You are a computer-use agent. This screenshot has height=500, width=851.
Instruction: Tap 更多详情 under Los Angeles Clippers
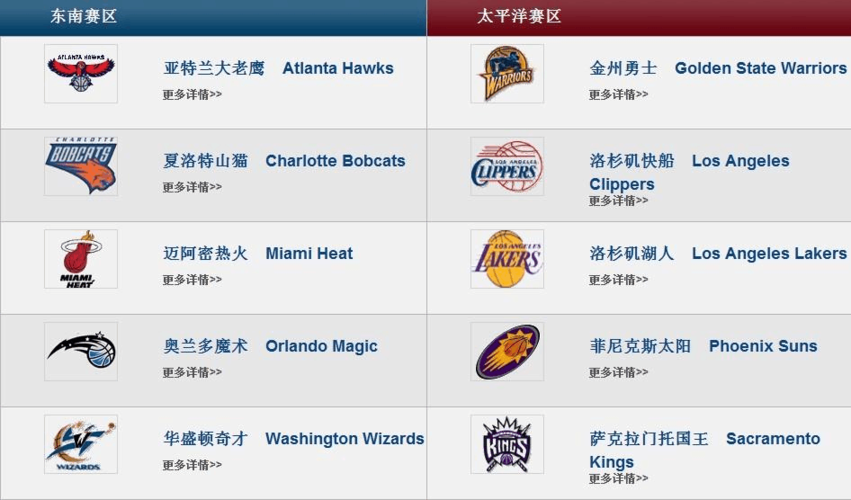pyautogui.click(x=618, y=201)
